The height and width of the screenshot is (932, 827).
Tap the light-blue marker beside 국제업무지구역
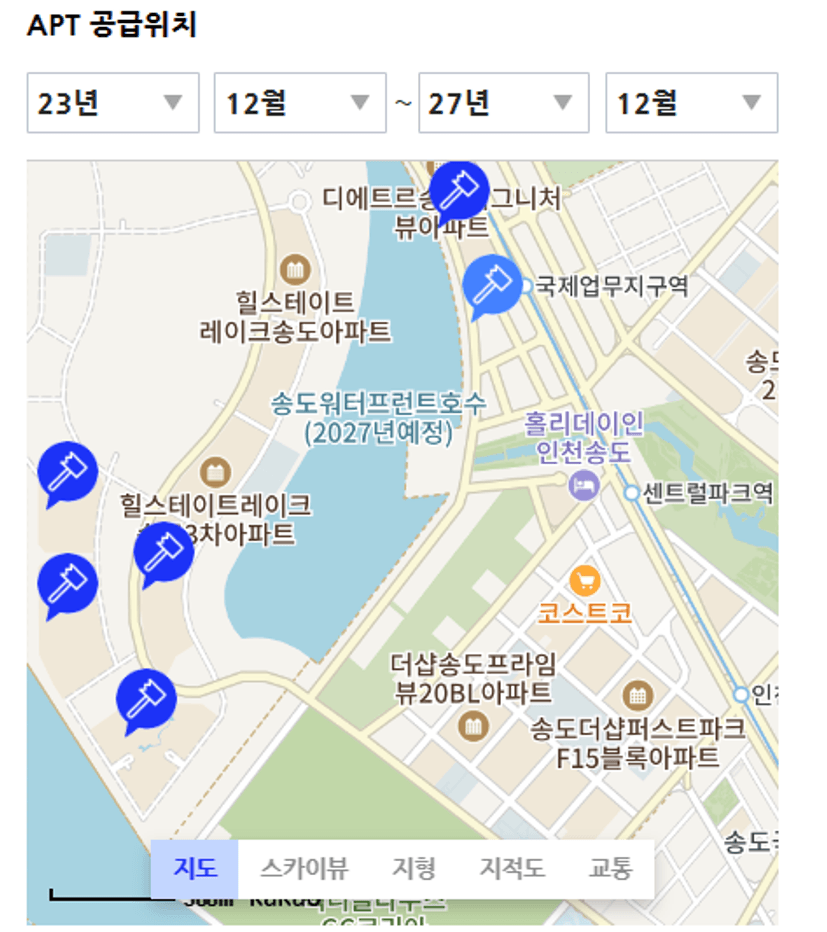tap(491, 283)
